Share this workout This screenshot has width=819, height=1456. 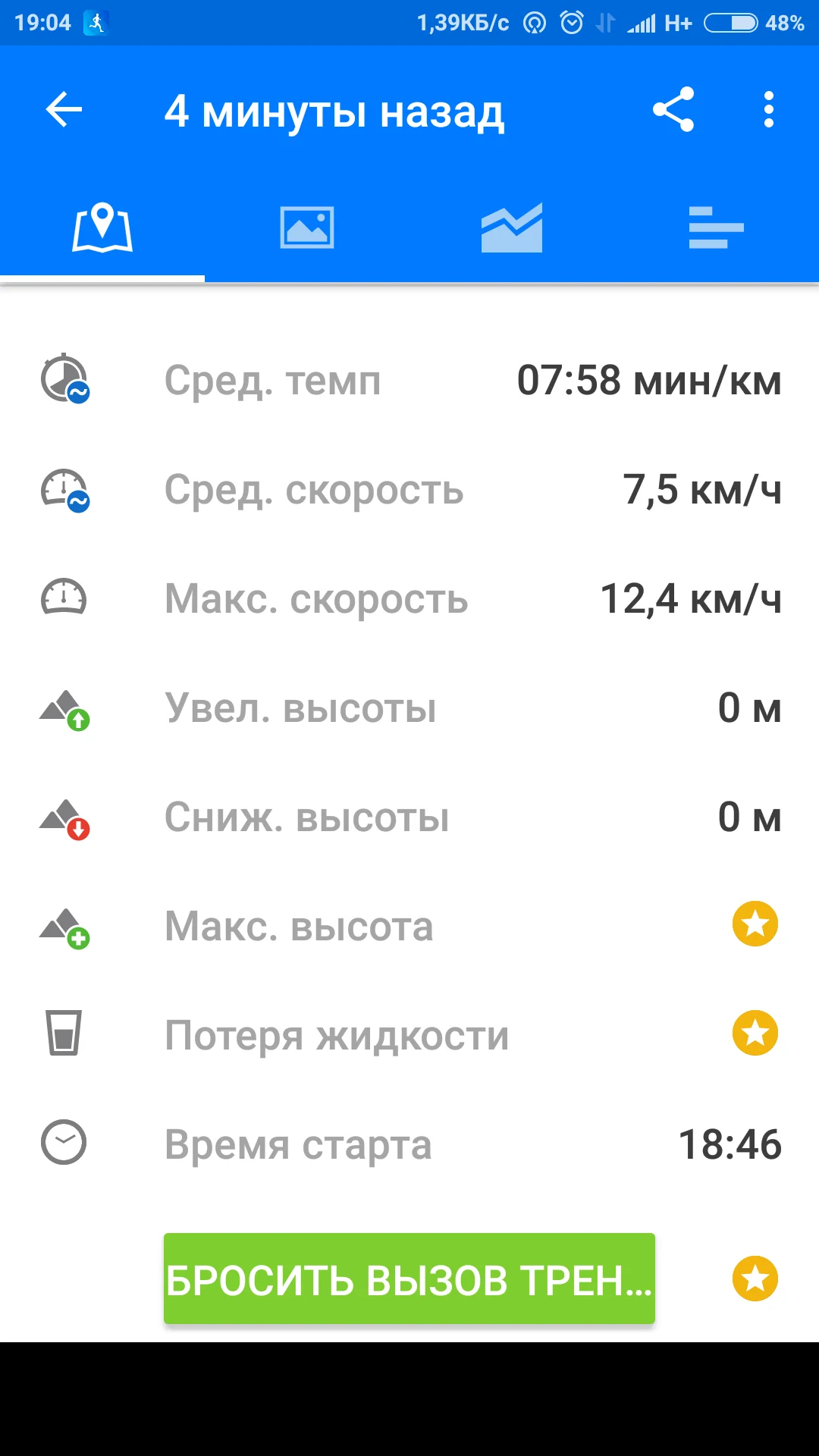click(x=673, y=110)
